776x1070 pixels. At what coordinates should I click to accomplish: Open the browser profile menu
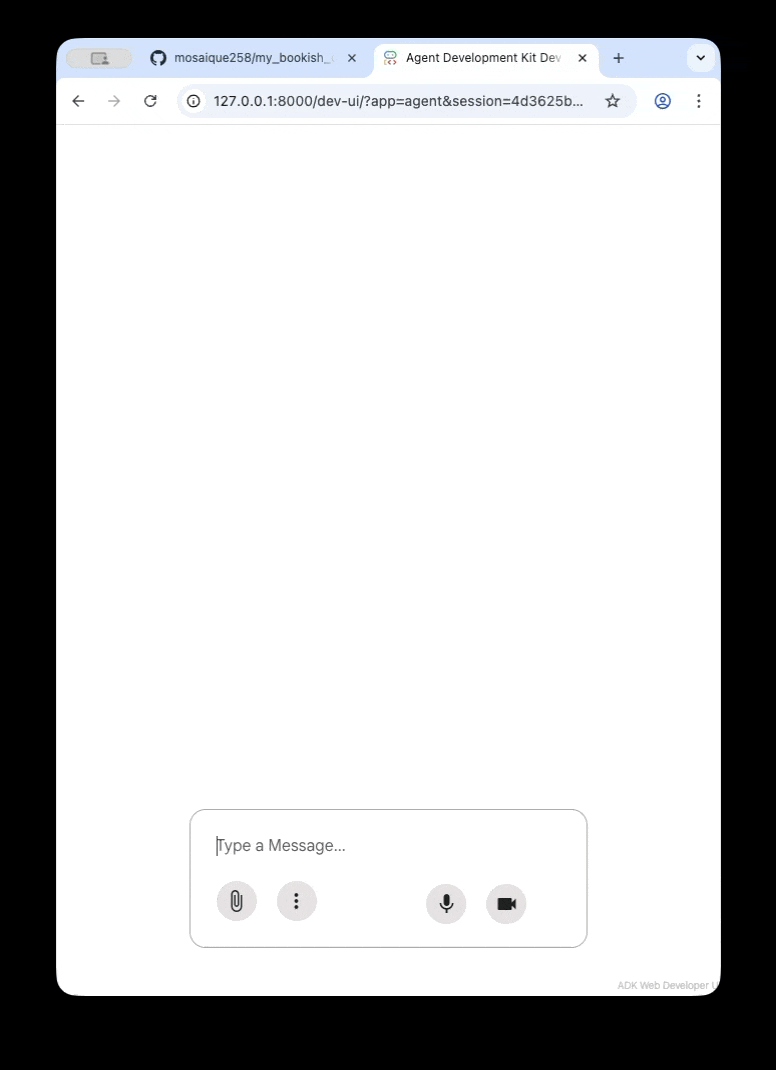pos(662,101)
